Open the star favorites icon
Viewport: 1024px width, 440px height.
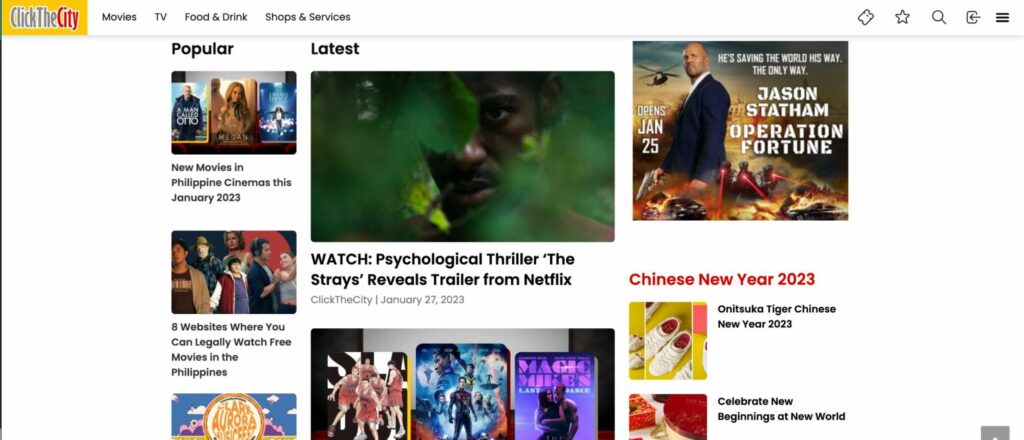tap(902, 17)
